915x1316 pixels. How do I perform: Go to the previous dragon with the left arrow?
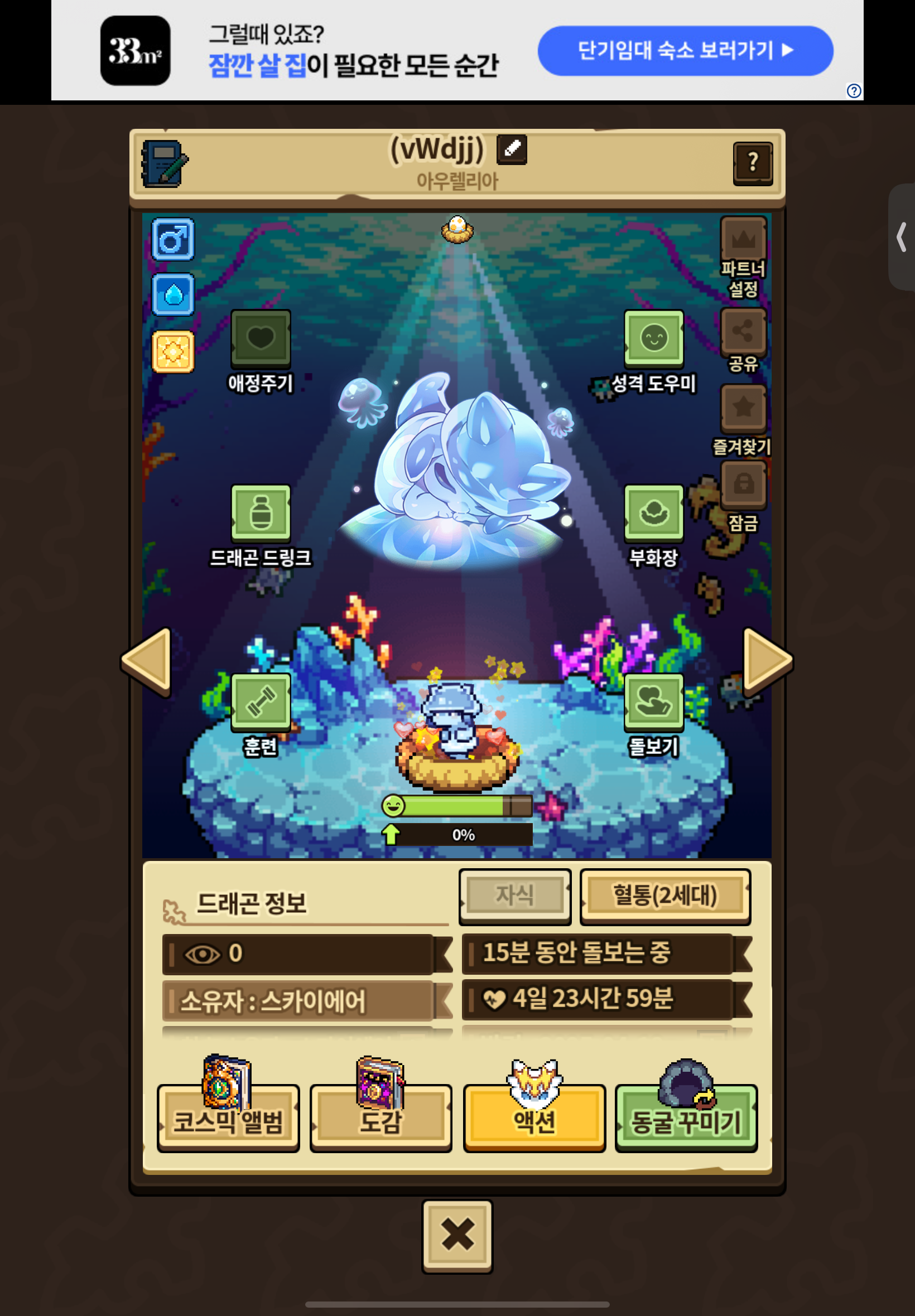(x=148, y=662)
